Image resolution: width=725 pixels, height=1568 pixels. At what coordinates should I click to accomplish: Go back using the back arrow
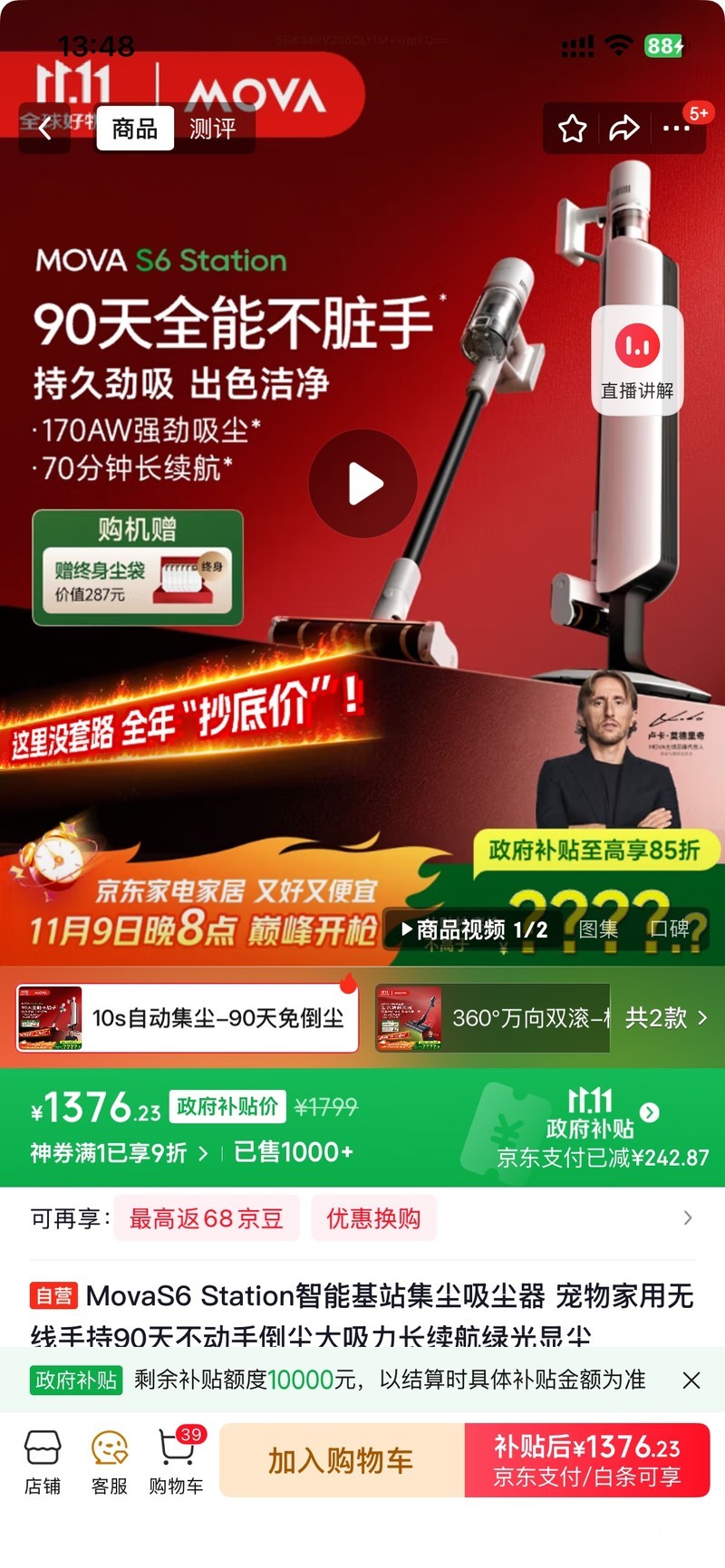click(x=45, y=129)
